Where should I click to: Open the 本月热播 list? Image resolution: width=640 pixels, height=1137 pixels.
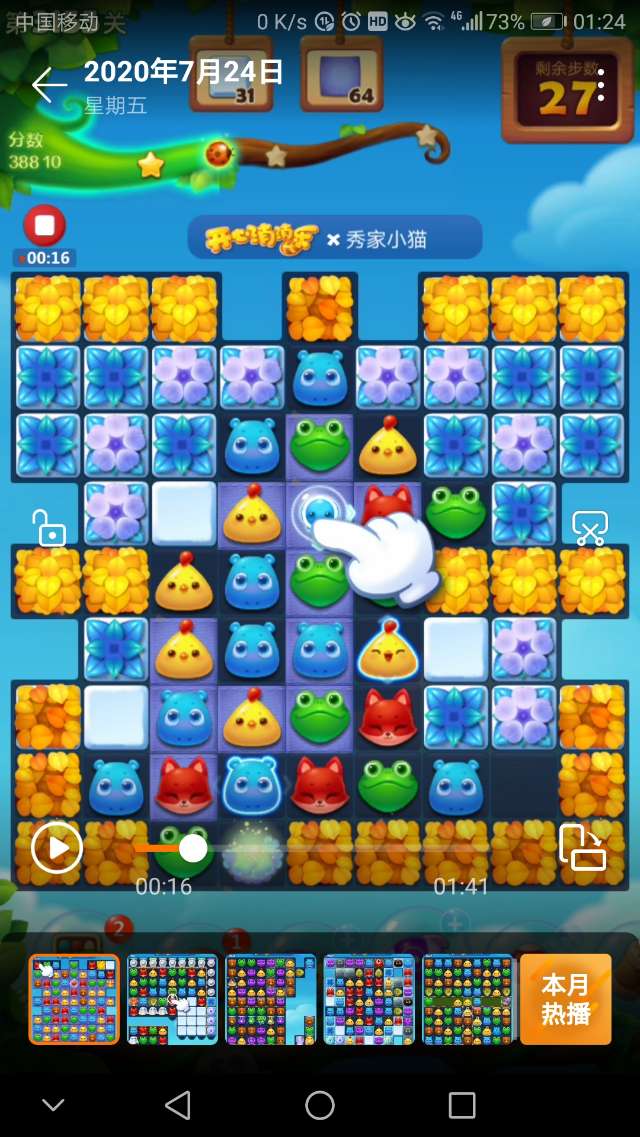565,999
